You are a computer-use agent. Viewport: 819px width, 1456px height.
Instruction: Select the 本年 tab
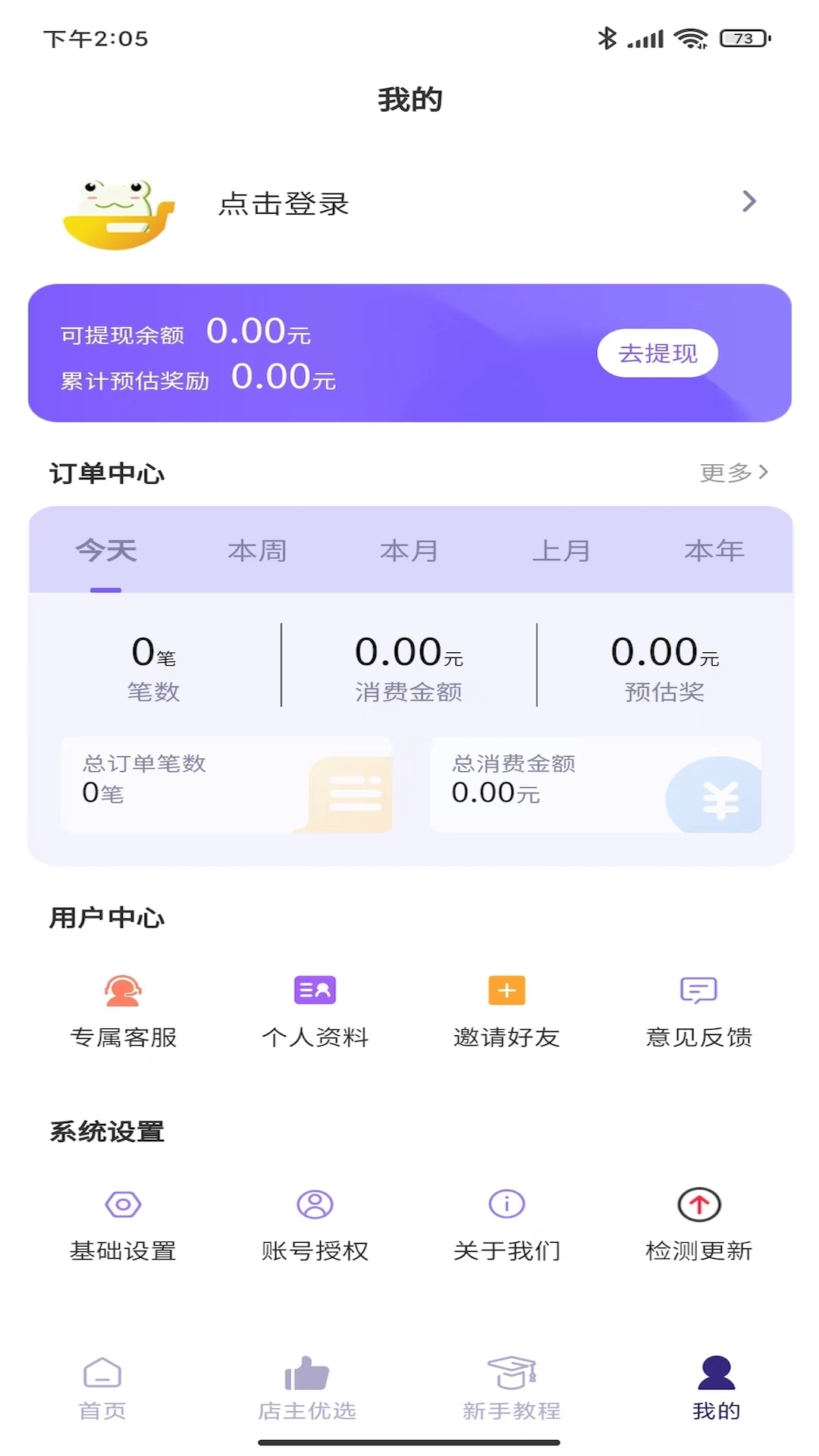[x=714, y=551]
